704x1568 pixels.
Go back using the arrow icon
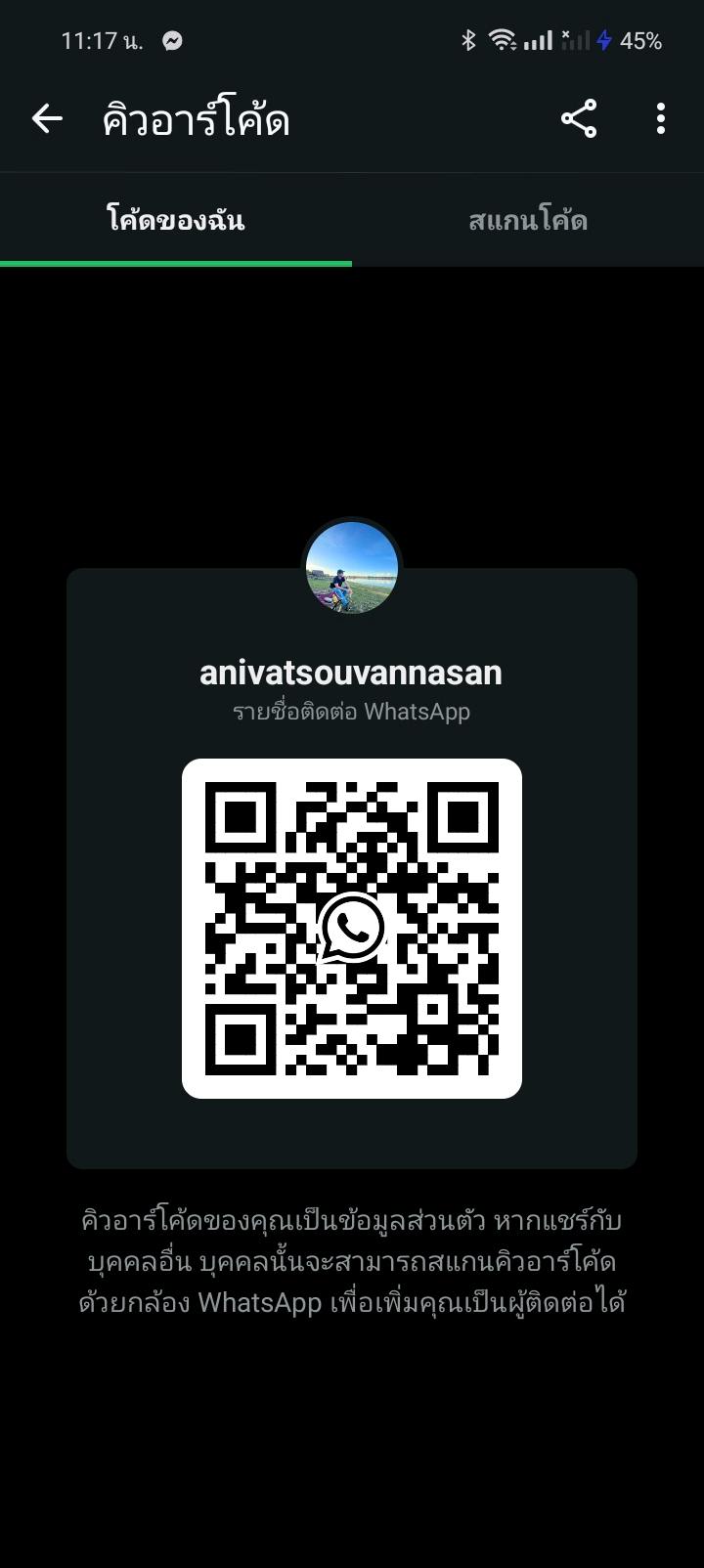coord(47,119)
